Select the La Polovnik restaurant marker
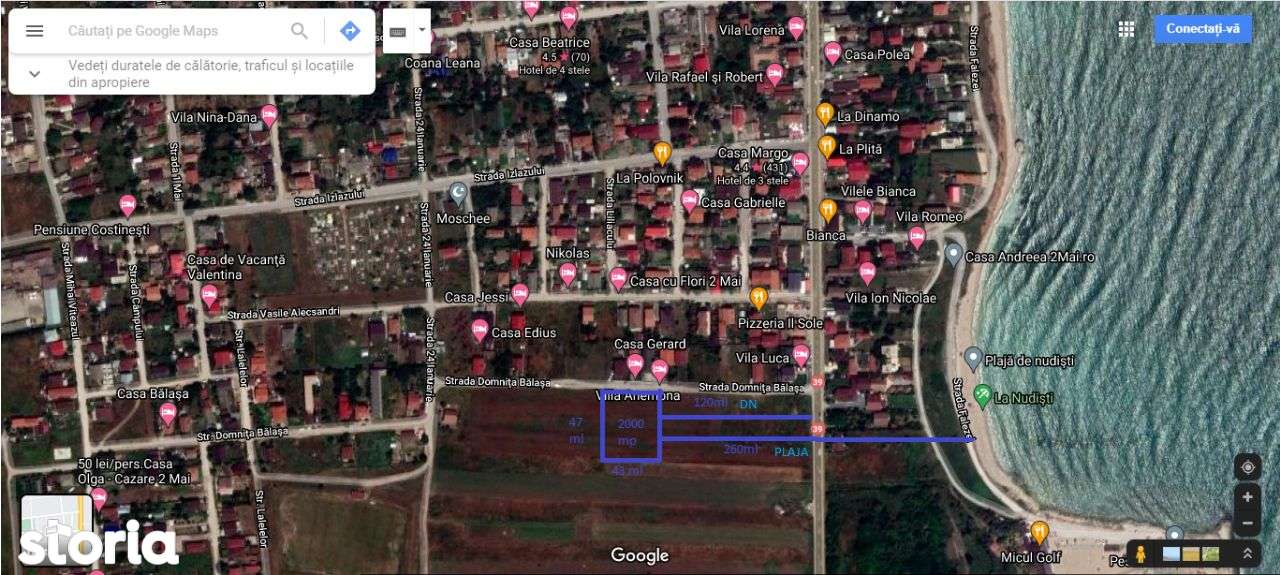This screenshot has height=575, width=1280. pos(661,153)
